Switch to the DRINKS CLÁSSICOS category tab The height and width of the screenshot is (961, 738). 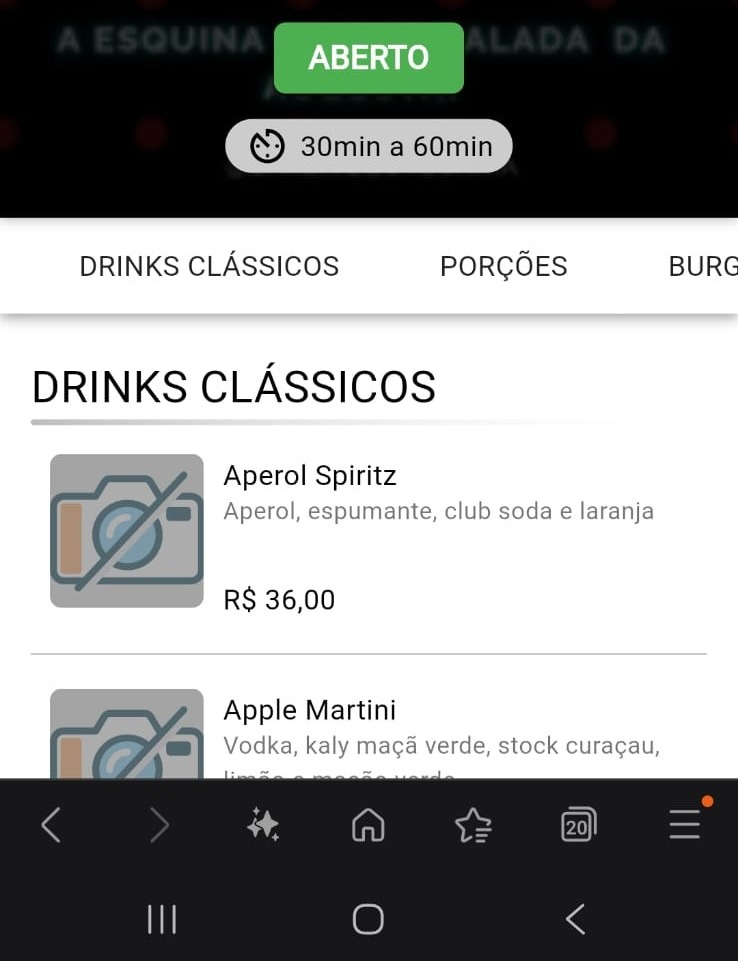pyautogui.click(x=209, y=266)
